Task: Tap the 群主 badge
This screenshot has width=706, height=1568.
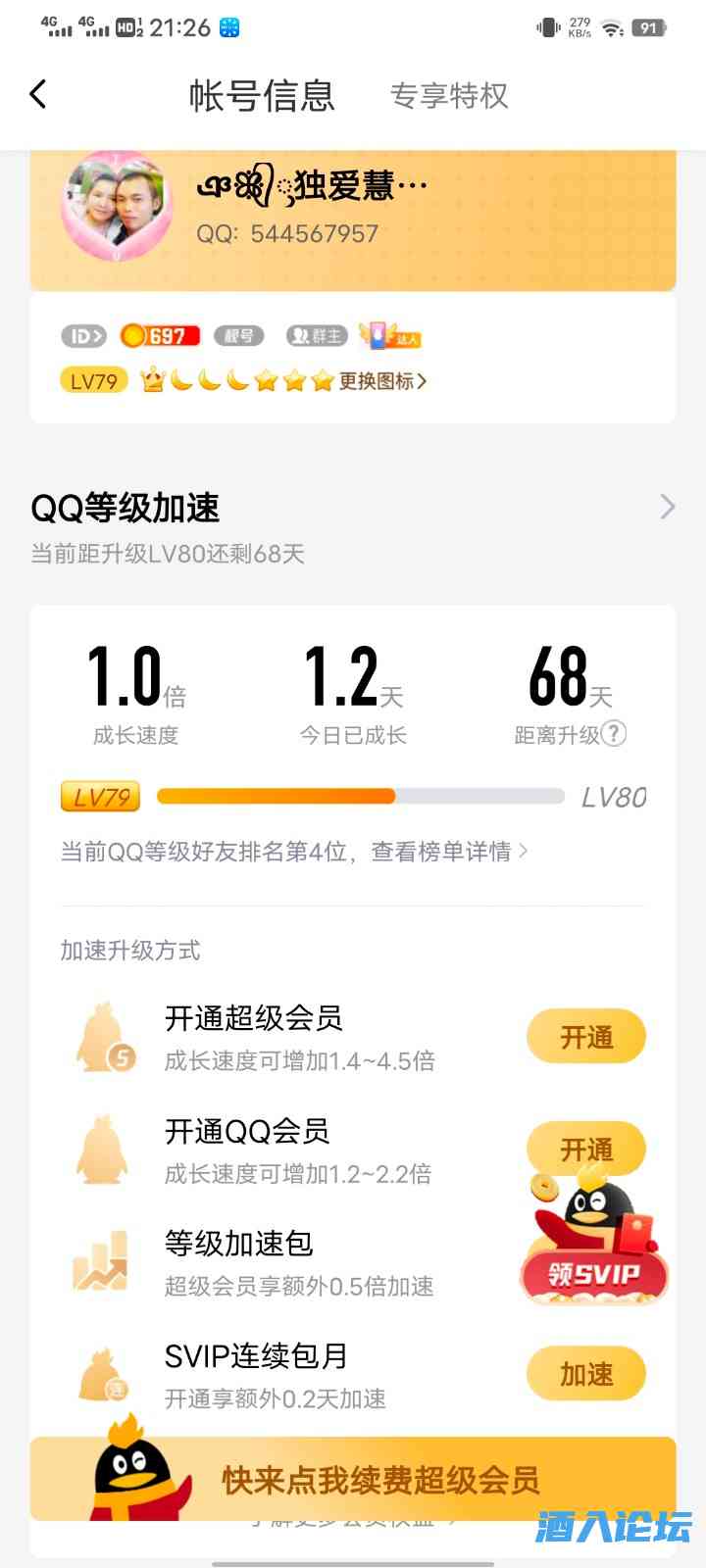Action: click(x=317, y=336)
